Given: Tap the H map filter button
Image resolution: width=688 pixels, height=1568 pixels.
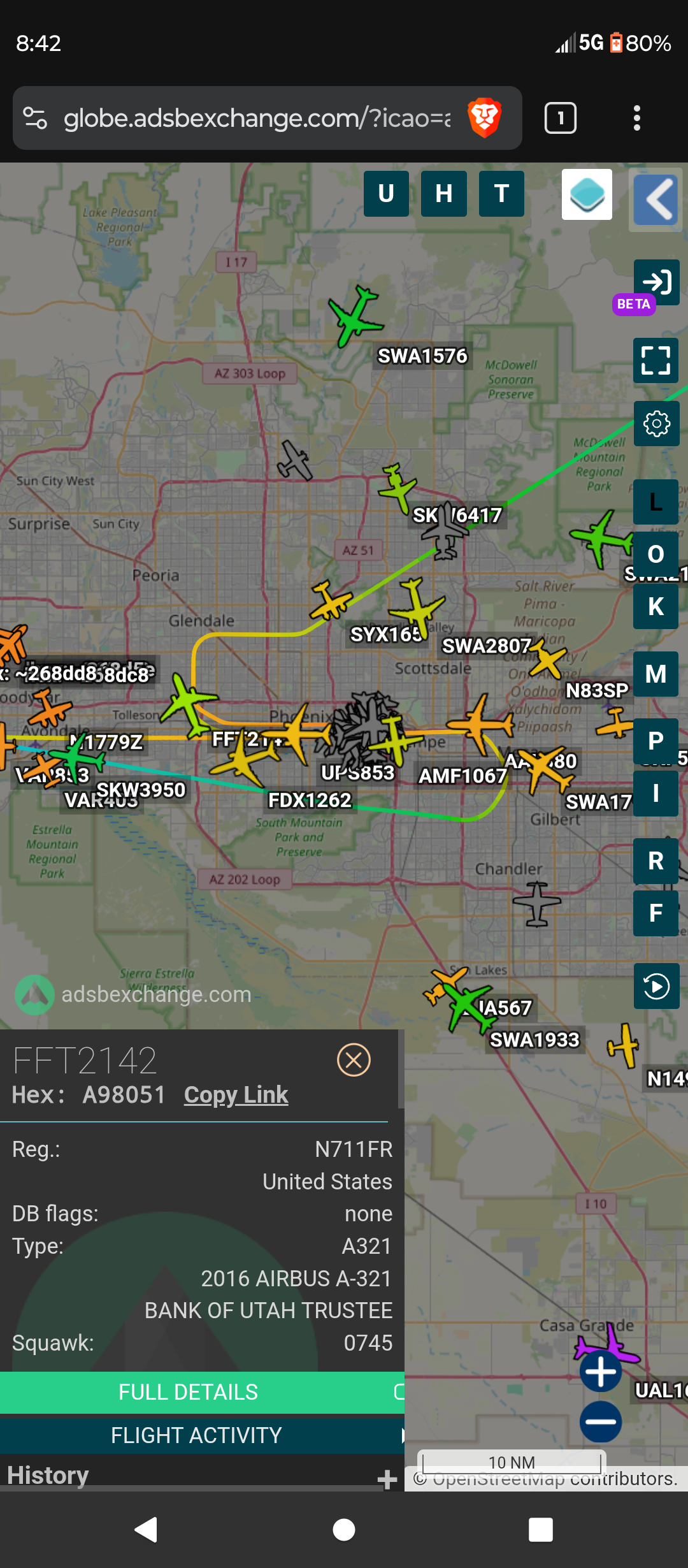Looking at the screenshot, I should 444,194.
